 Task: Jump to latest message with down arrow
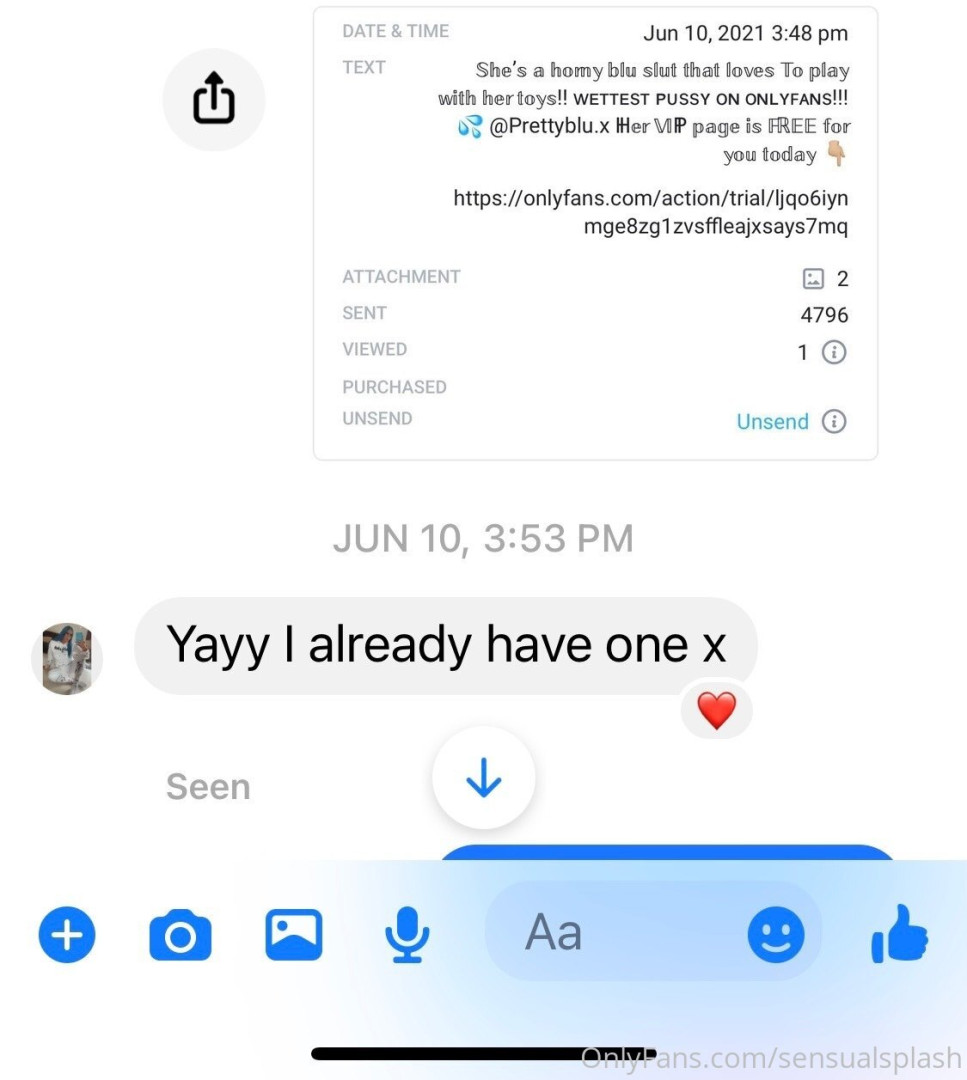(484, 777)
